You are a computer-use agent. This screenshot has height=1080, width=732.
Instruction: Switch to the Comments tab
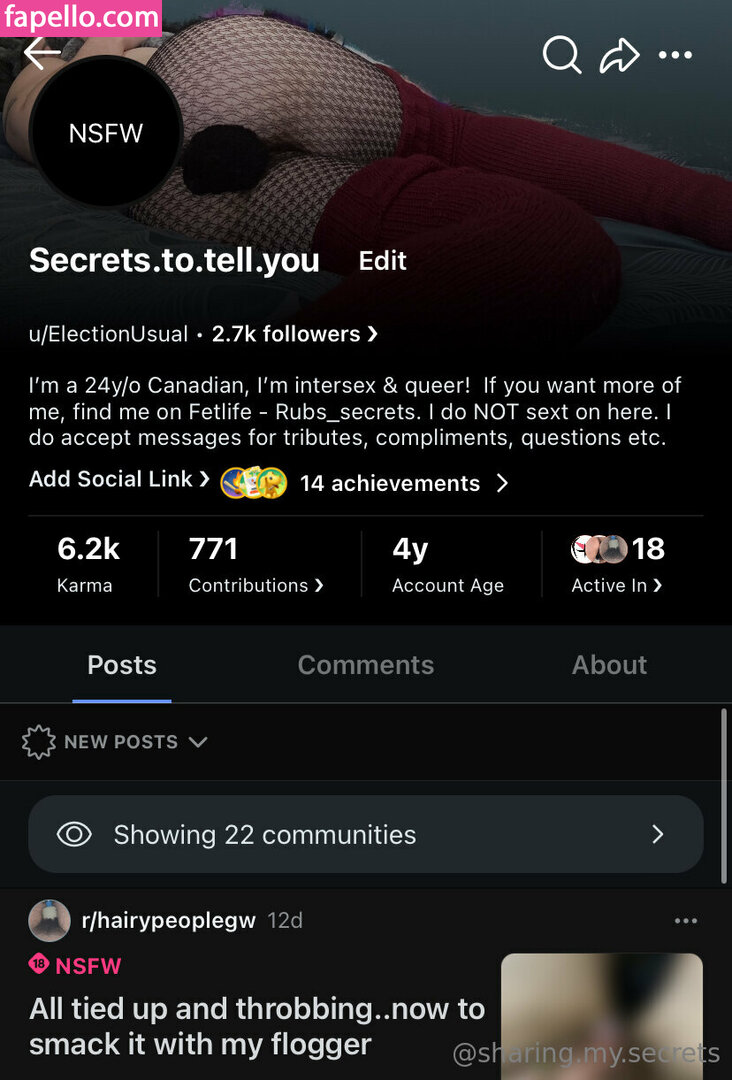point(365,665)
